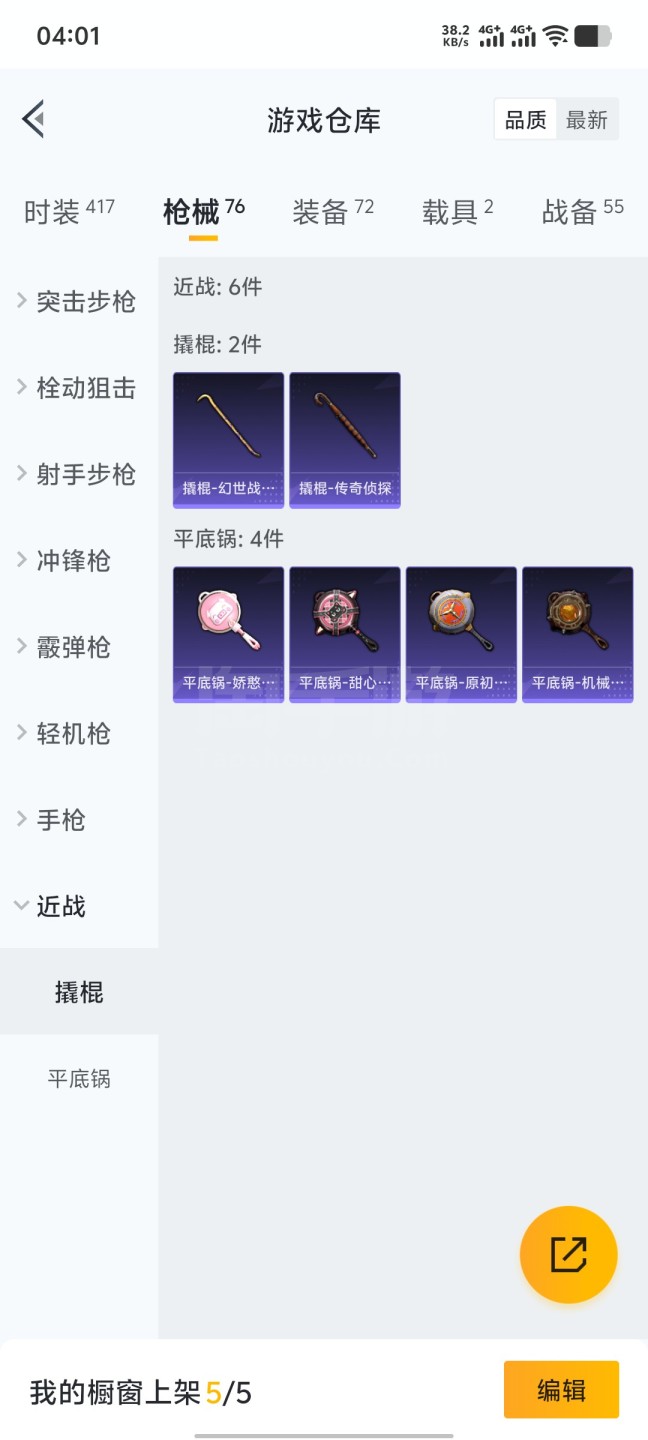
Task: Switch to the 战备 tab
Action: [x=583, y=211]
